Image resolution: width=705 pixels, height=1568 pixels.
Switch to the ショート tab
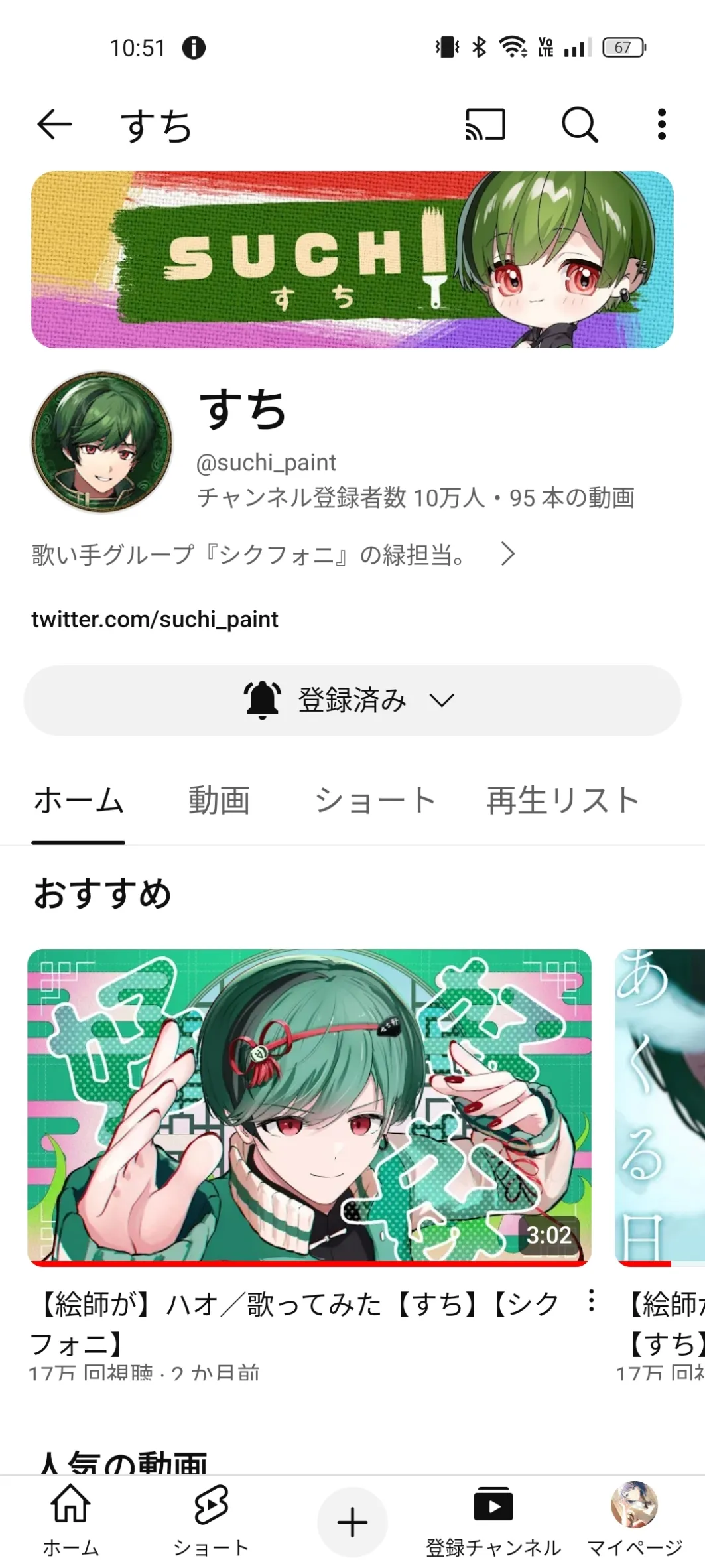pos(375,800)
